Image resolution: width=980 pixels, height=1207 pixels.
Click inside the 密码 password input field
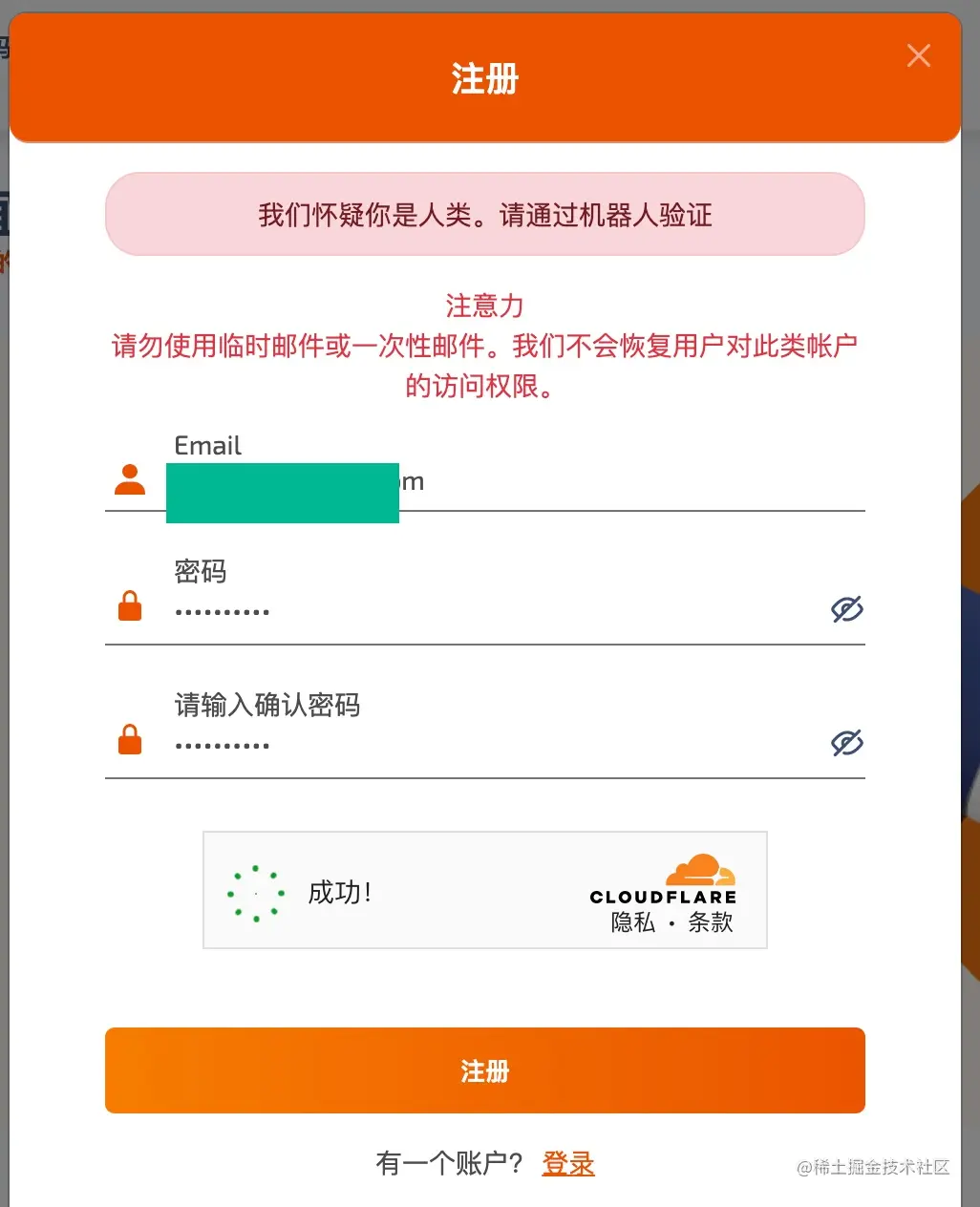pyautogui.click(x=430, y=611)
